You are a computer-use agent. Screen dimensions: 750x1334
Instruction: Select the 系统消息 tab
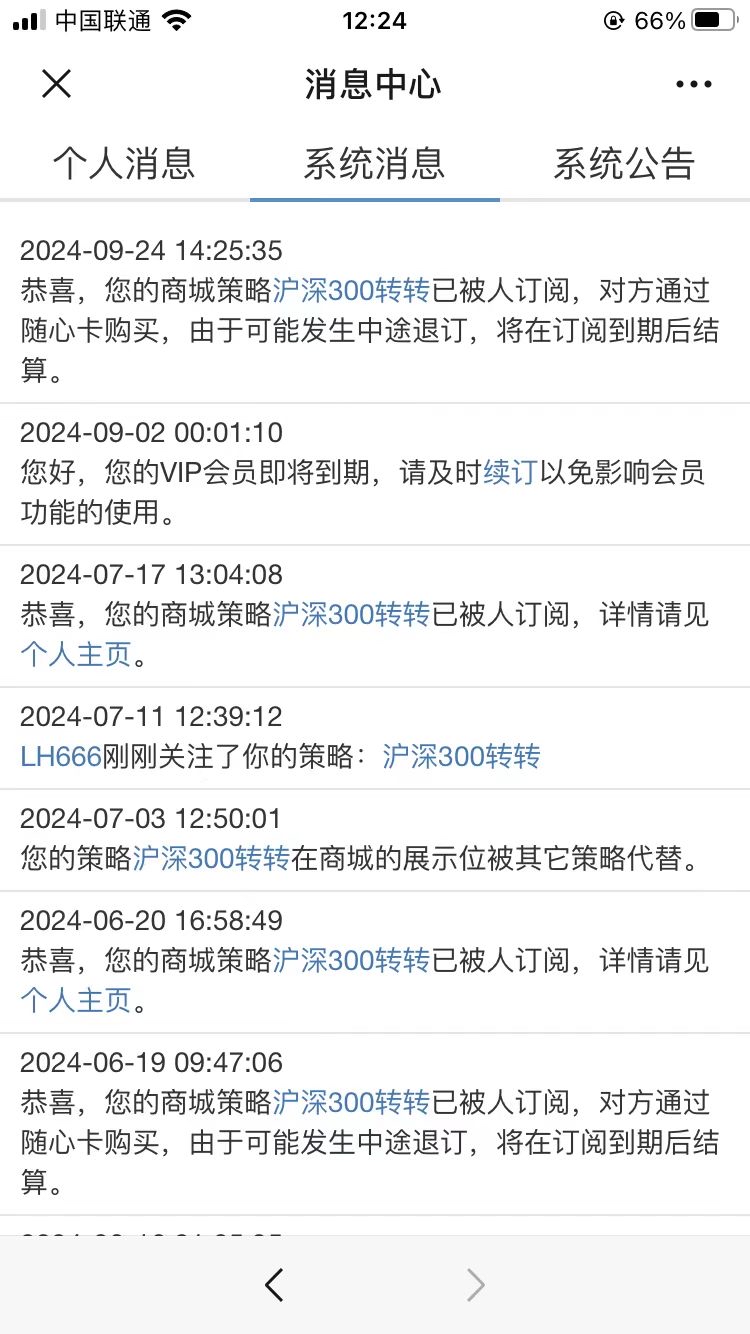(374, 164)
